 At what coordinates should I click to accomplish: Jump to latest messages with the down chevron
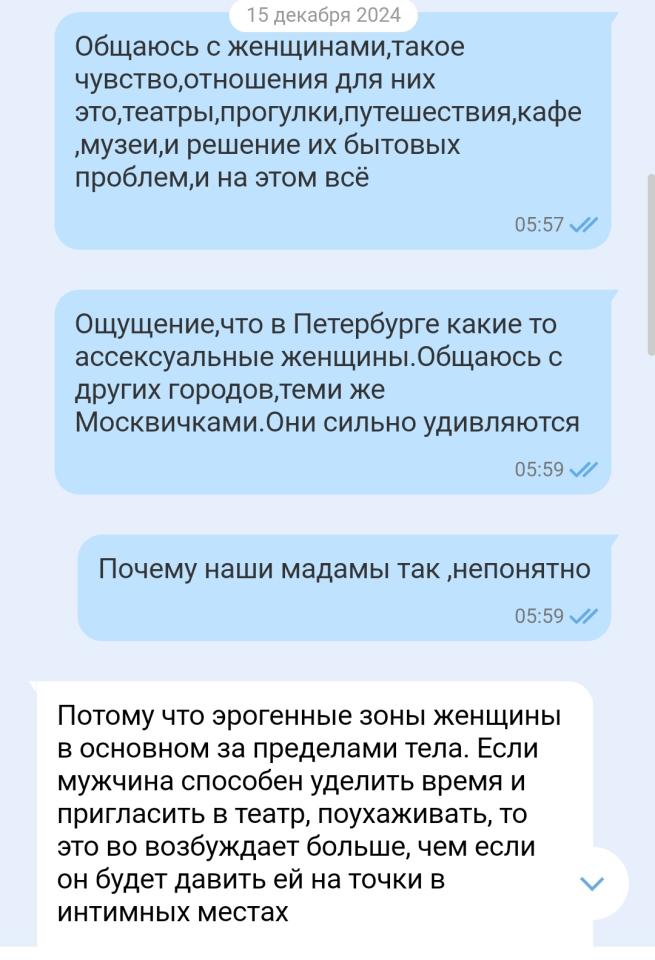point(593,883)
